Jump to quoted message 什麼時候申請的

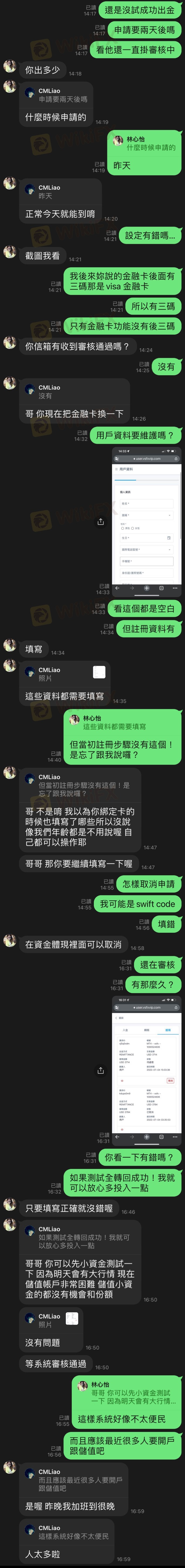[150, 147]
